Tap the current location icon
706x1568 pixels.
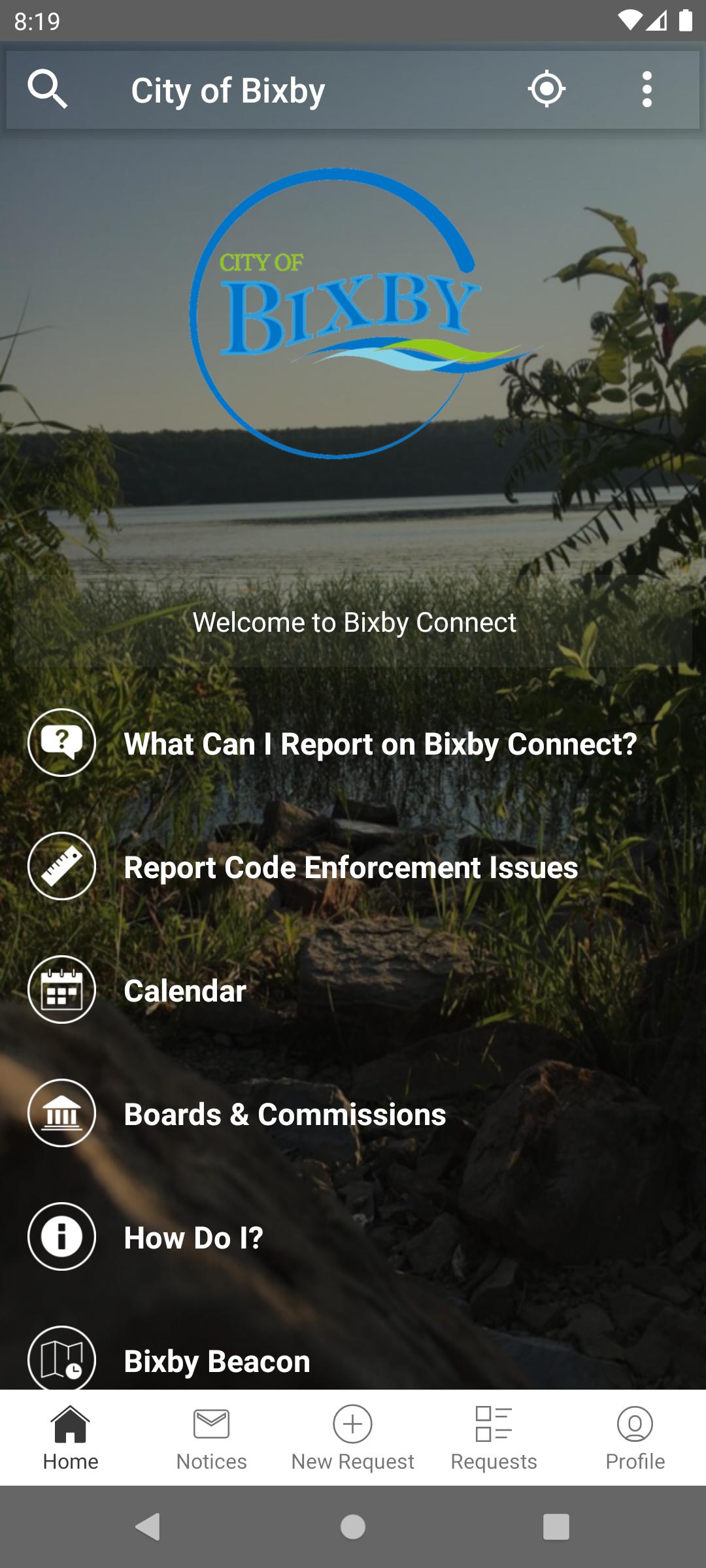546,90
